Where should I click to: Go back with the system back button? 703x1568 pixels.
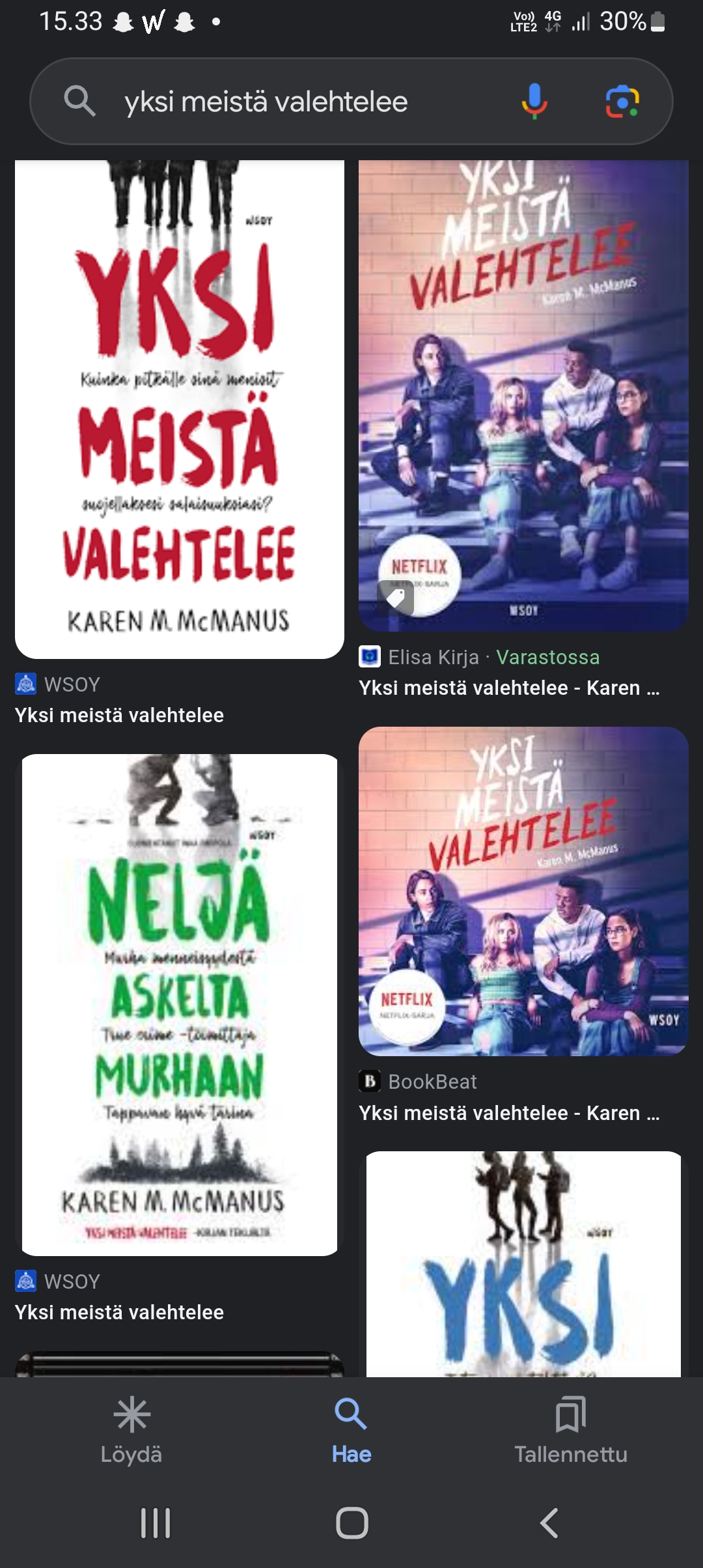(549, 1523)
